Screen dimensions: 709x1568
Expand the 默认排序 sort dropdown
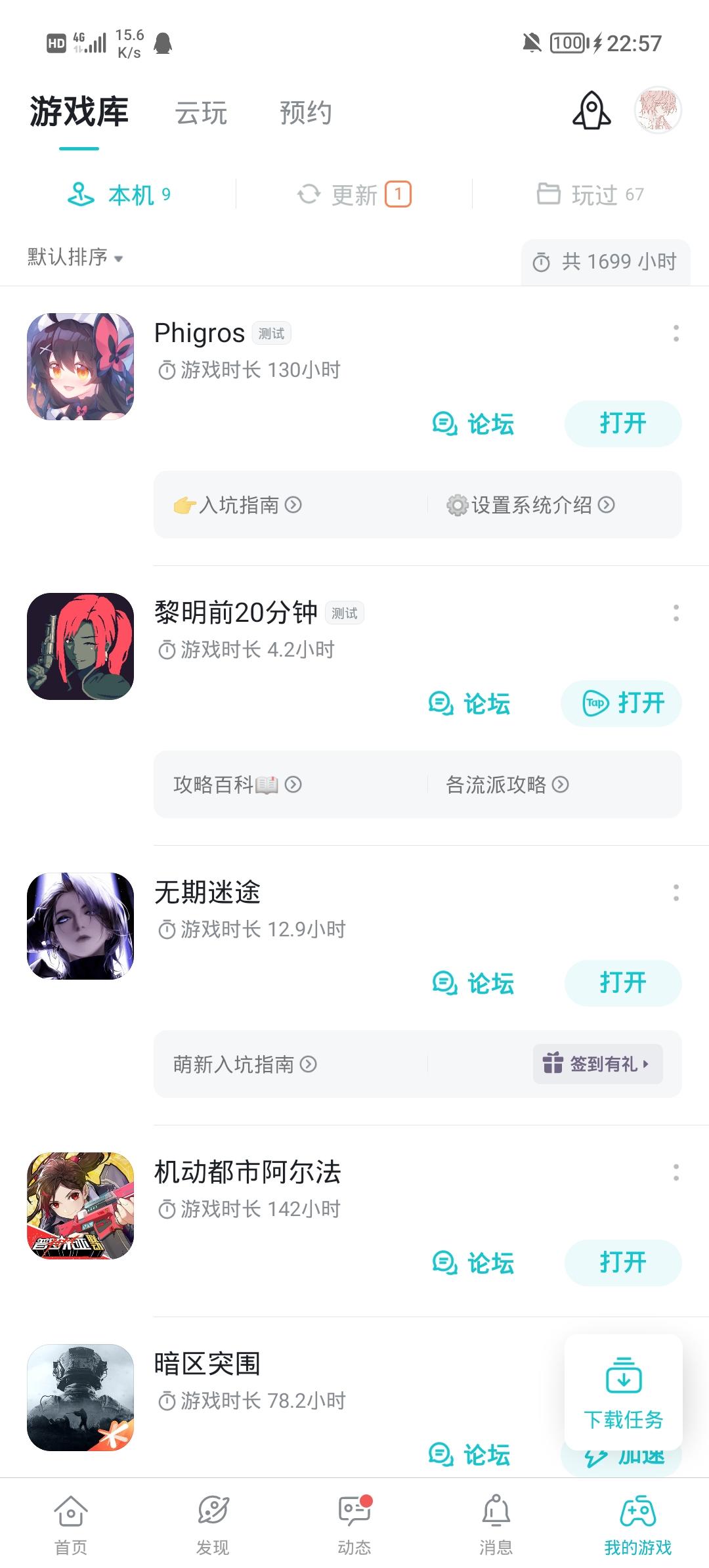pyautogui.click(x=75, y=257)
